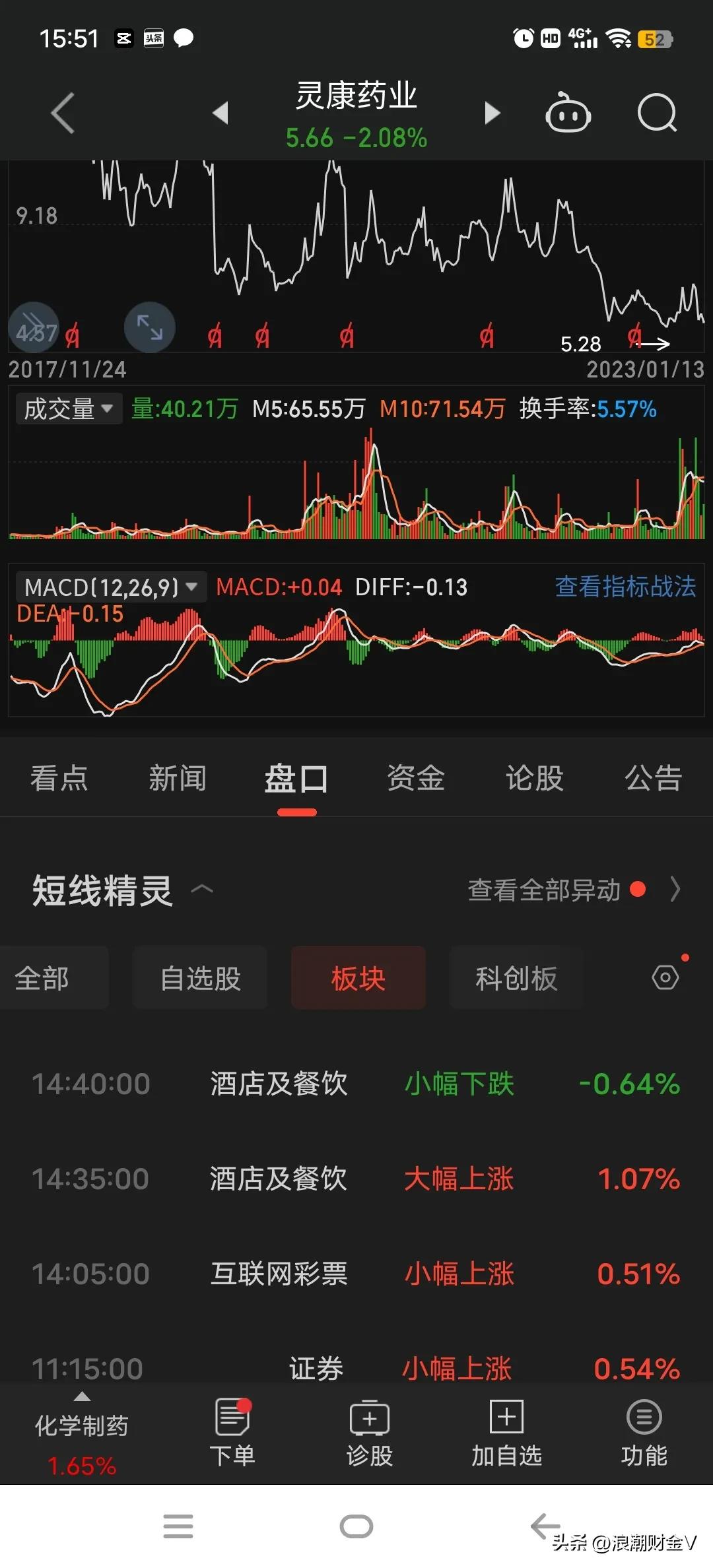
Task: Switch to the 自选股 filter
Action: click(199, 978)
